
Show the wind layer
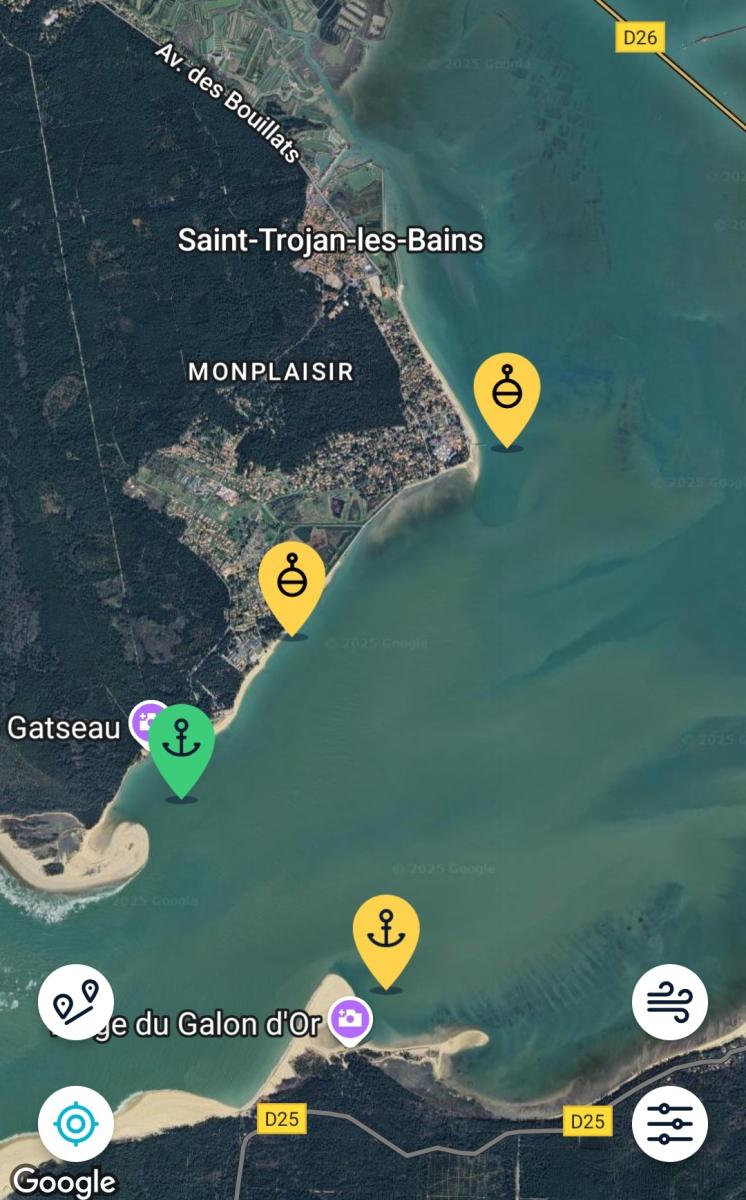[x=670, y=1002]
